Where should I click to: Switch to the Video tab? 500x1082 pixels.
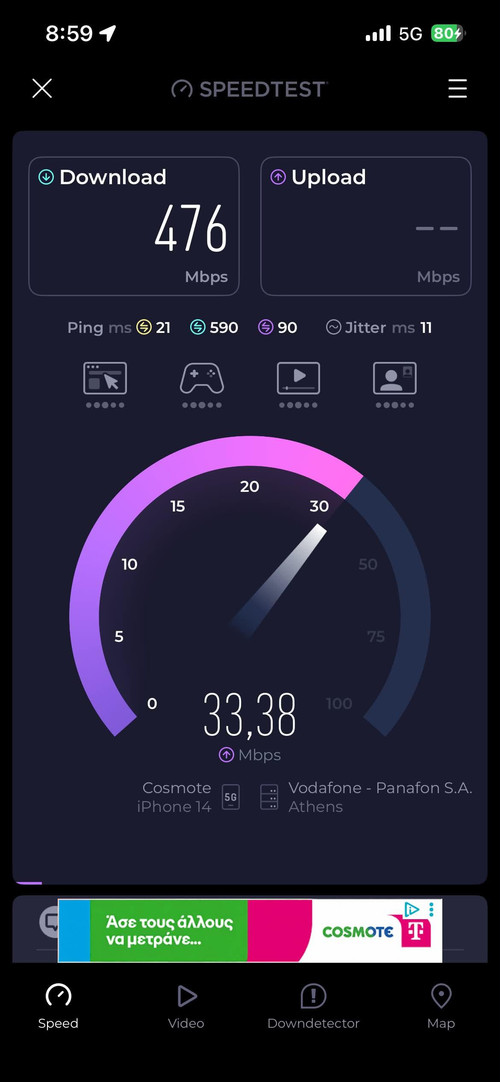click(x=186, y=1007)
